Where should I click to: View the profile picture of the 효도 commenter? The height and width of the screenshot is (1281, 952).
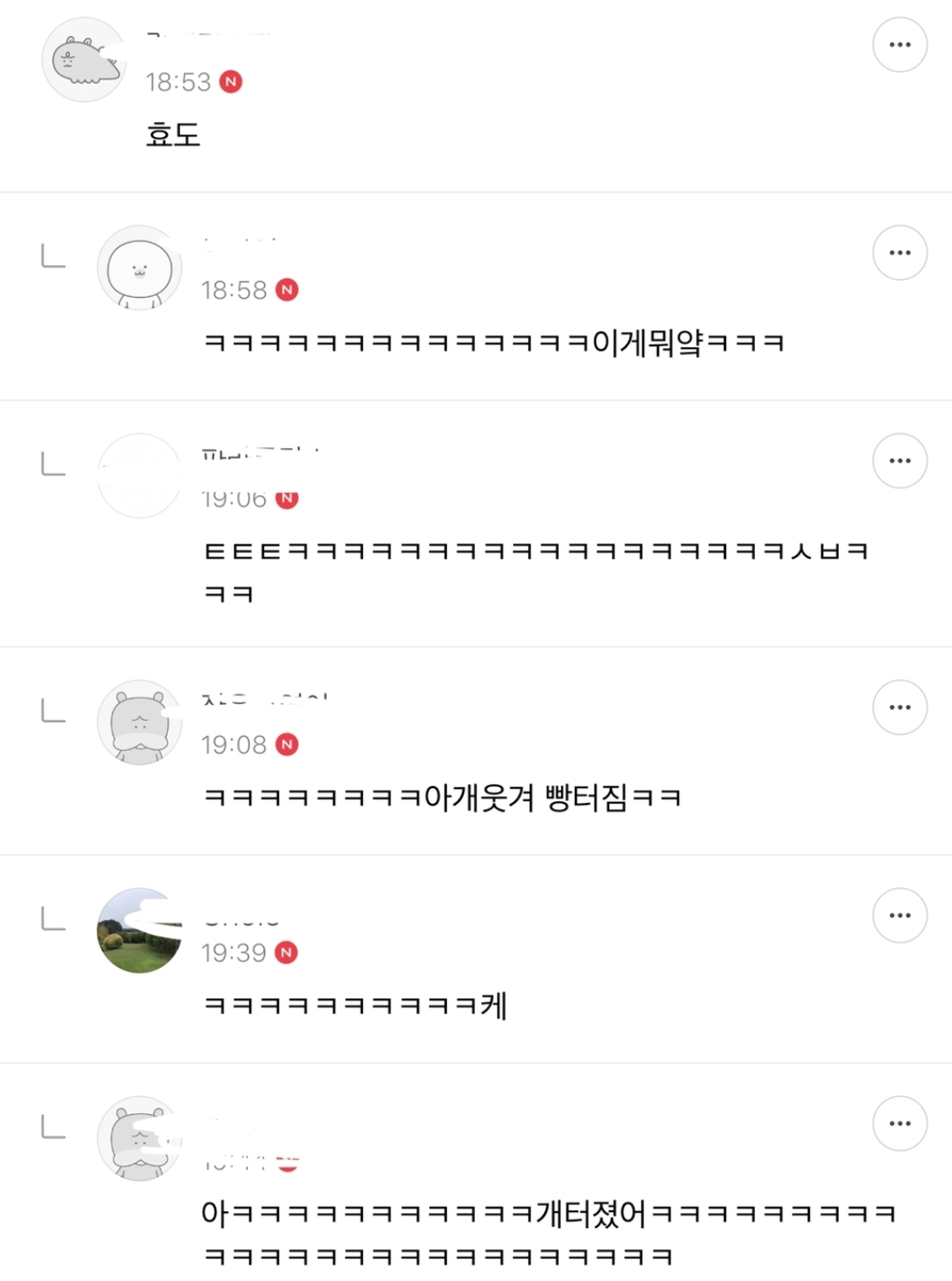point(84,60)
